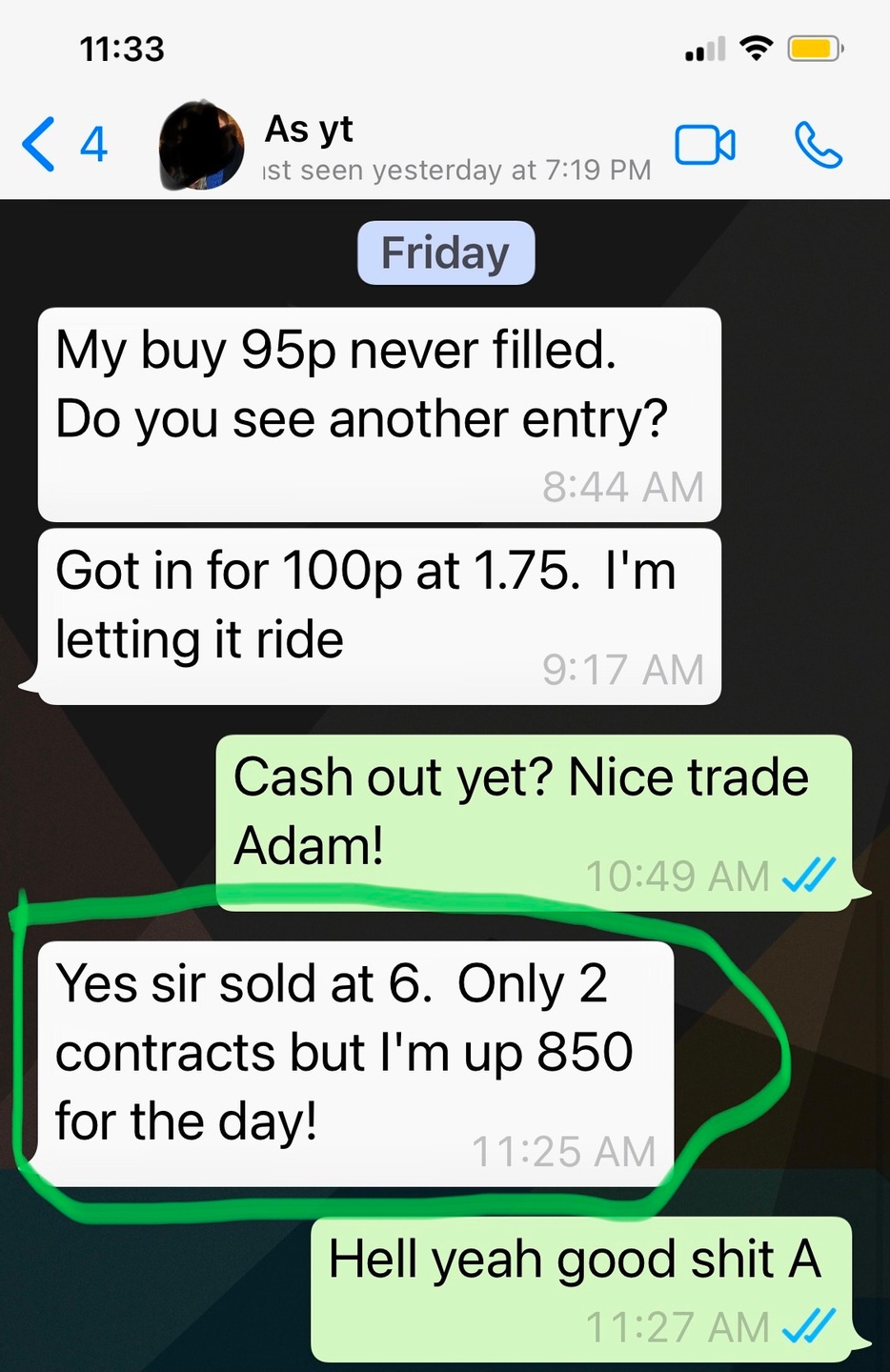890x1372 pixels.
Task: Start a video call with As yt
Action: coord(704,145)
